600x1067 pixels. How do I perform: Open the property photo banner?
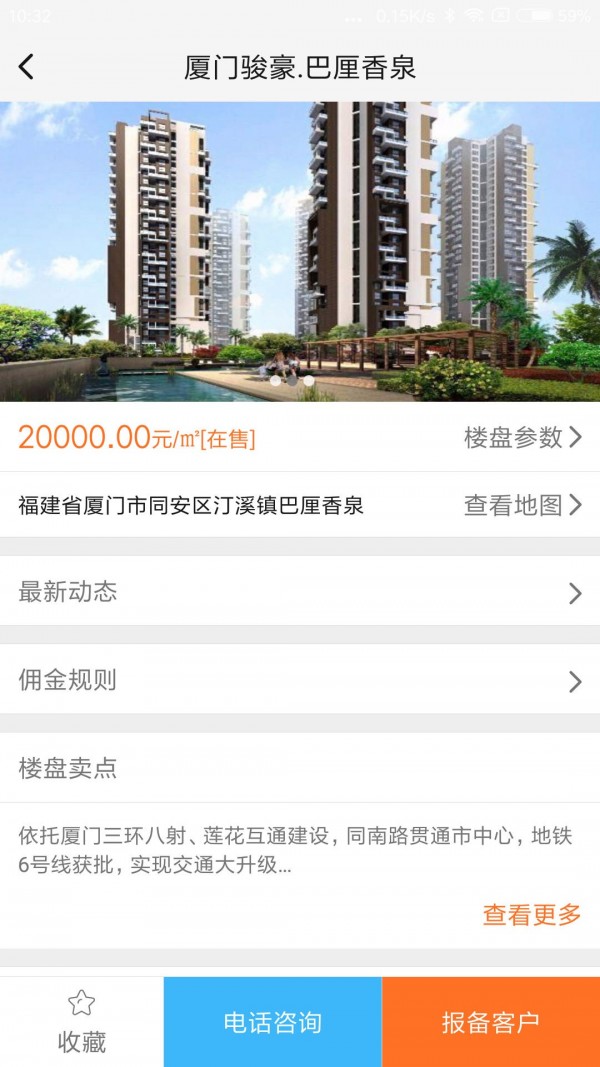300,250
